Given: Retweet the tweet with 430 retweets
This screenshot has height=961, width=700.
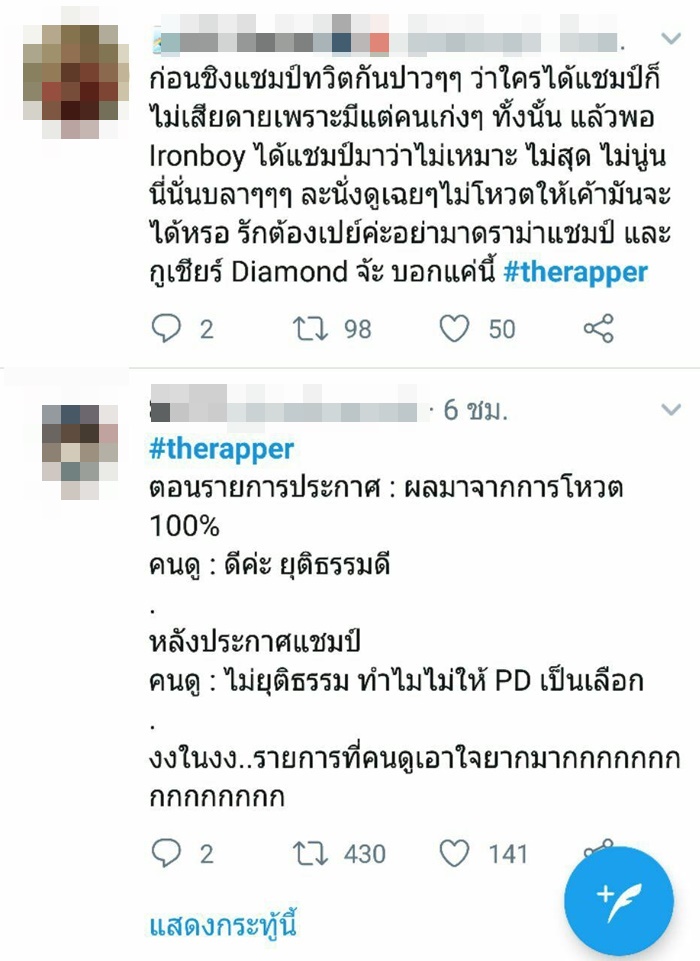Looking at the screenshot, I should 309,853.
